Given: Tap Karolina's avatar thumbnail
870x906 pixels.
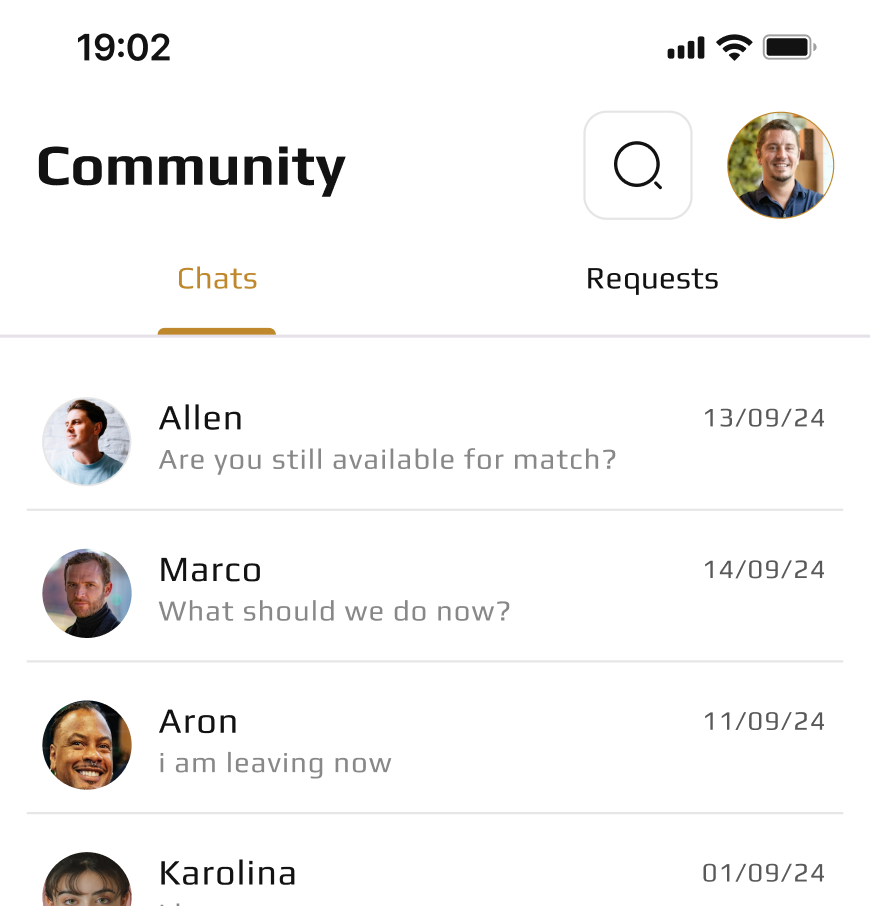Looking at the screenshot, I should pos(86,878).
